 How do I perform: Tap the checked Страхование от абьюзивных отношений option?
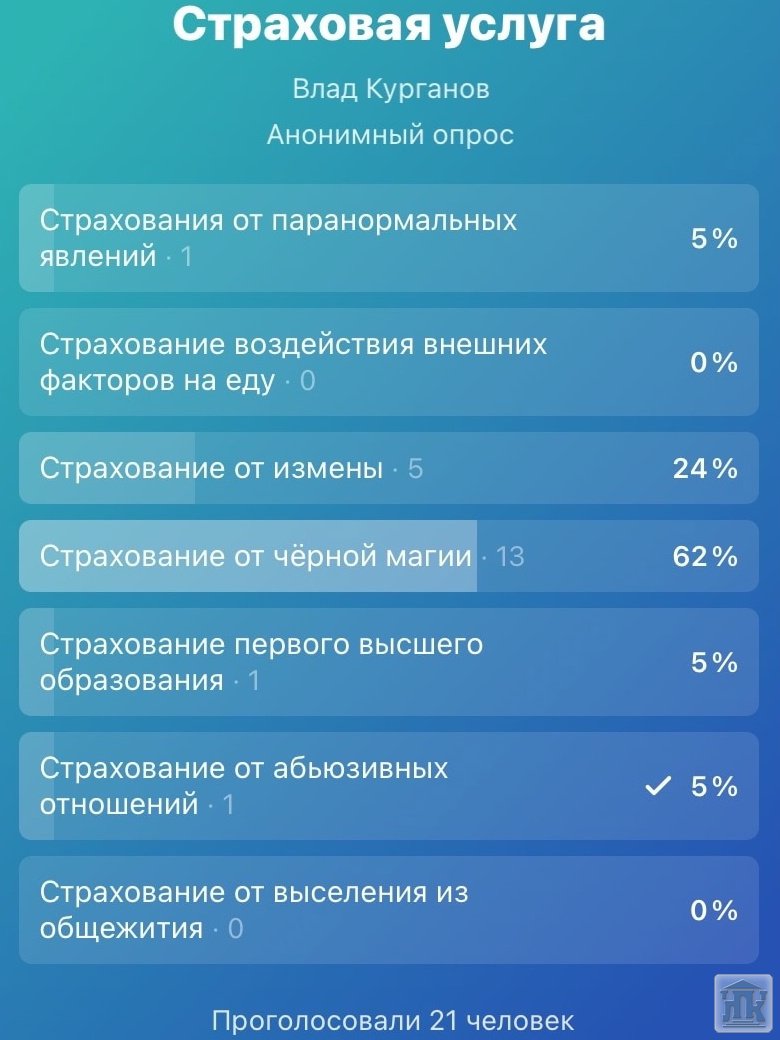point(388,786)
